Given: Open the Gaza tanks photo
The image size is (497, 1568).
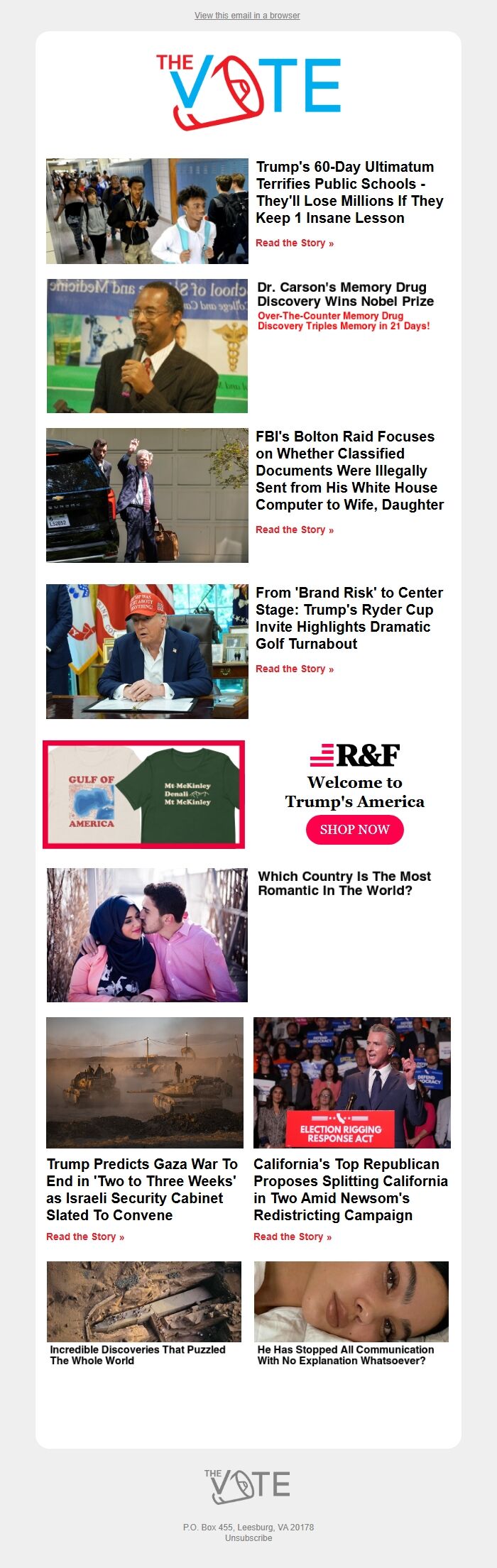Looking at the screenshot, I should [x=144, y=1082].
